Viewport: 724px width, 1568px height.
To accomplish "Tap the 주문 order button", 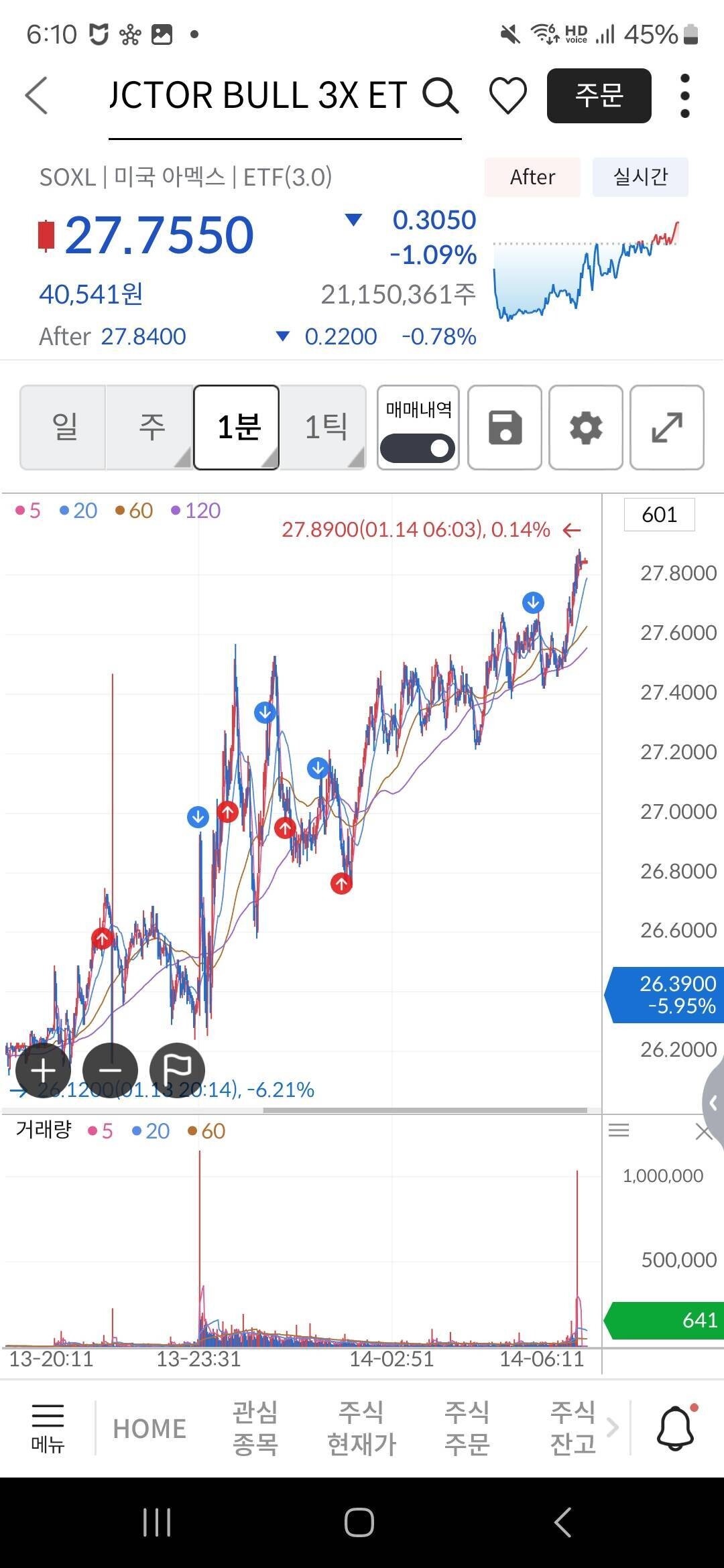I will pyautogui.click(x=599, y=96).
